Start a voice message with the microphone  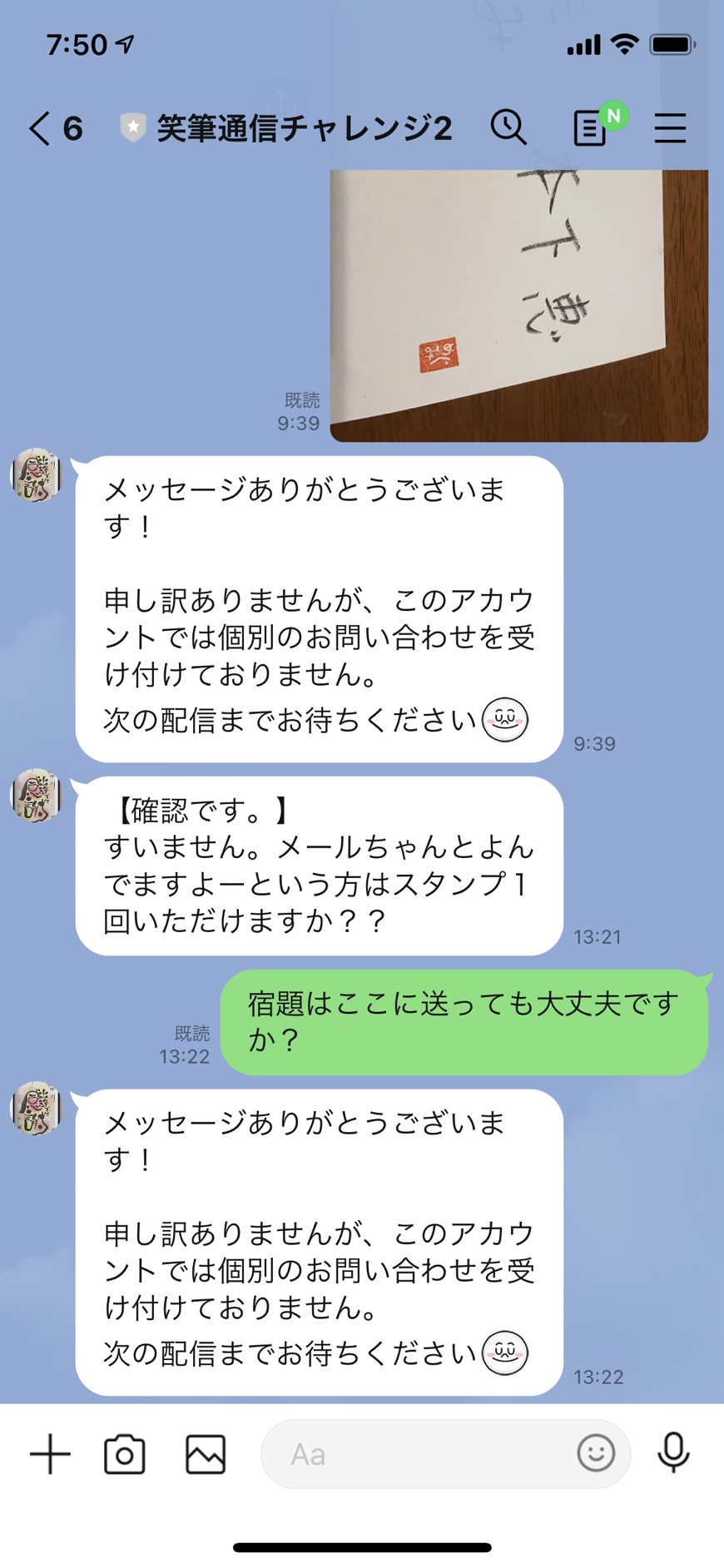673,1453
